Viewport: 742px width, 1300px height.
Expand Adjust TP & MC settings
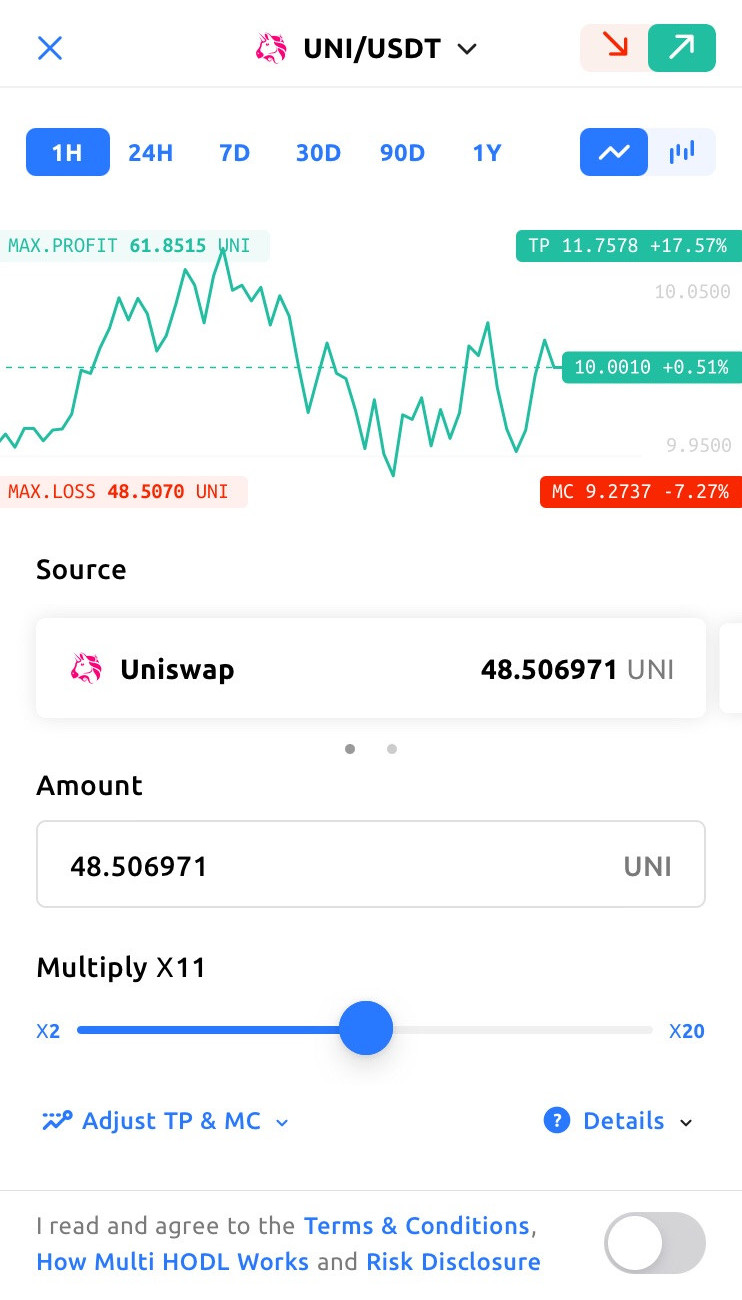(165, 1121)
